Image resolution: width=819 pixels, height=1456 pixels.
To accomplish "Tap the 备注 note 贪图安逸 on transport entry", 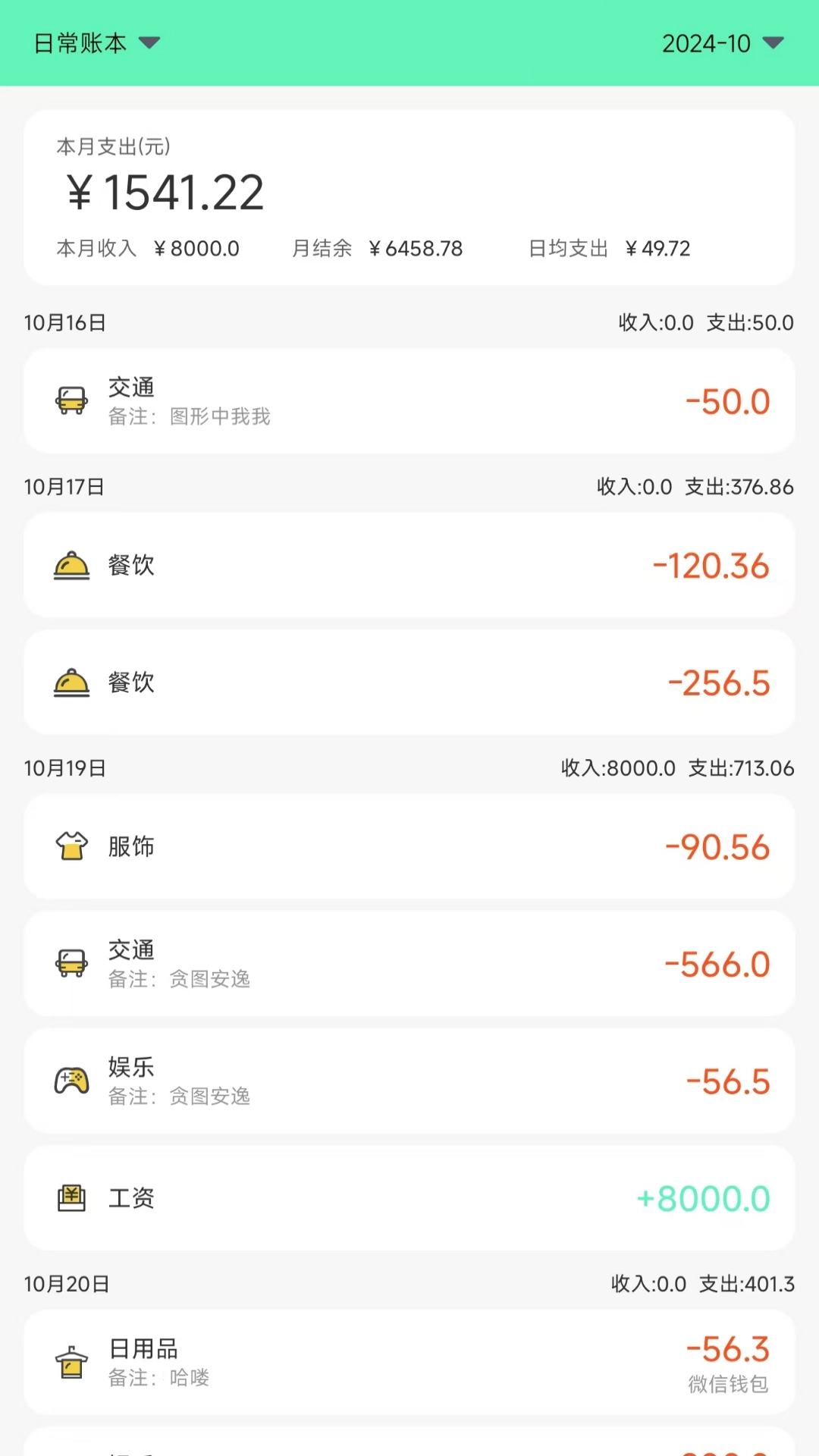I will 209,979.
